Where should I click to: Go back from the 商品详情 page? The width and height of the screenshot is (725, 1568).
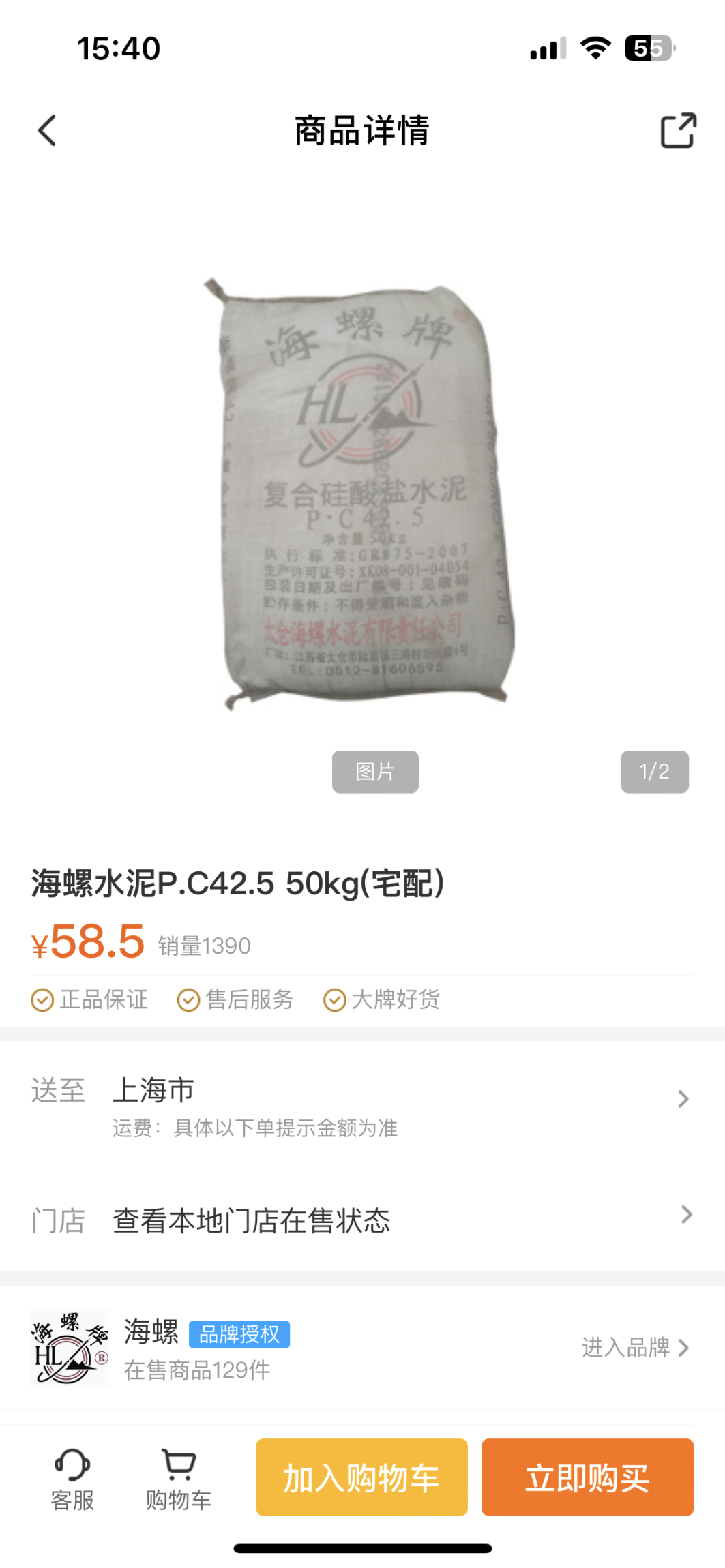[46, 130]
